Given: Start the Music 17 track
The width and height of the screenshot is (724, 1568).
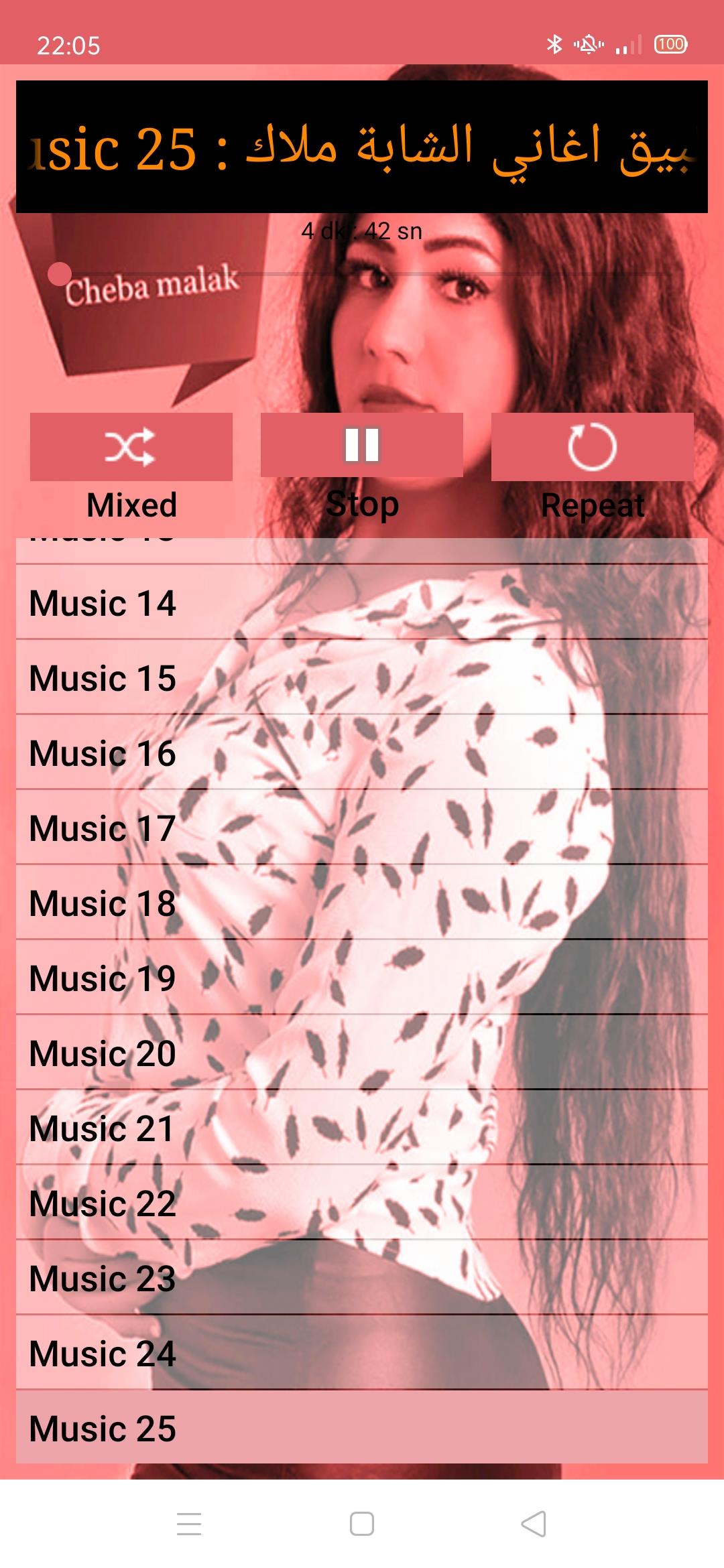Looking at the screenshot, I should [x=362, y=828].
